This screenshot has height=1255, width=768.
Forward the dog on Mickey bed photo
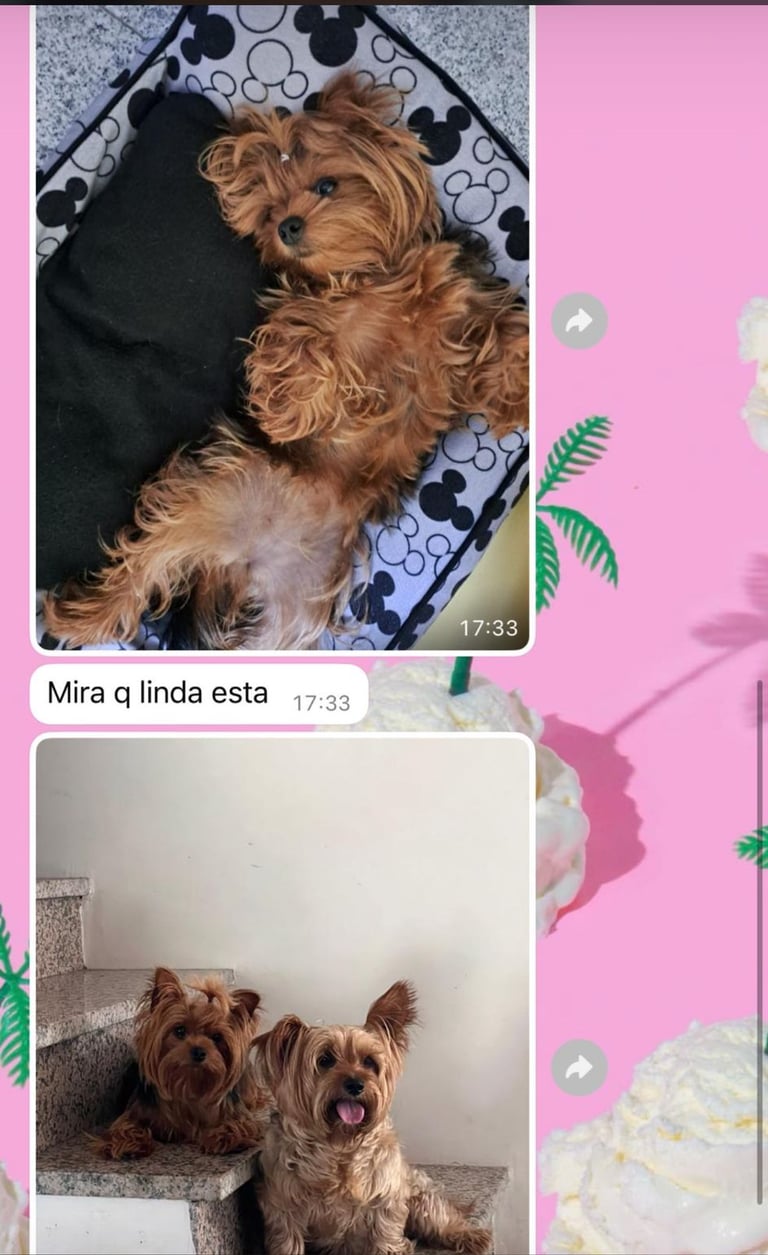point(580,321)
